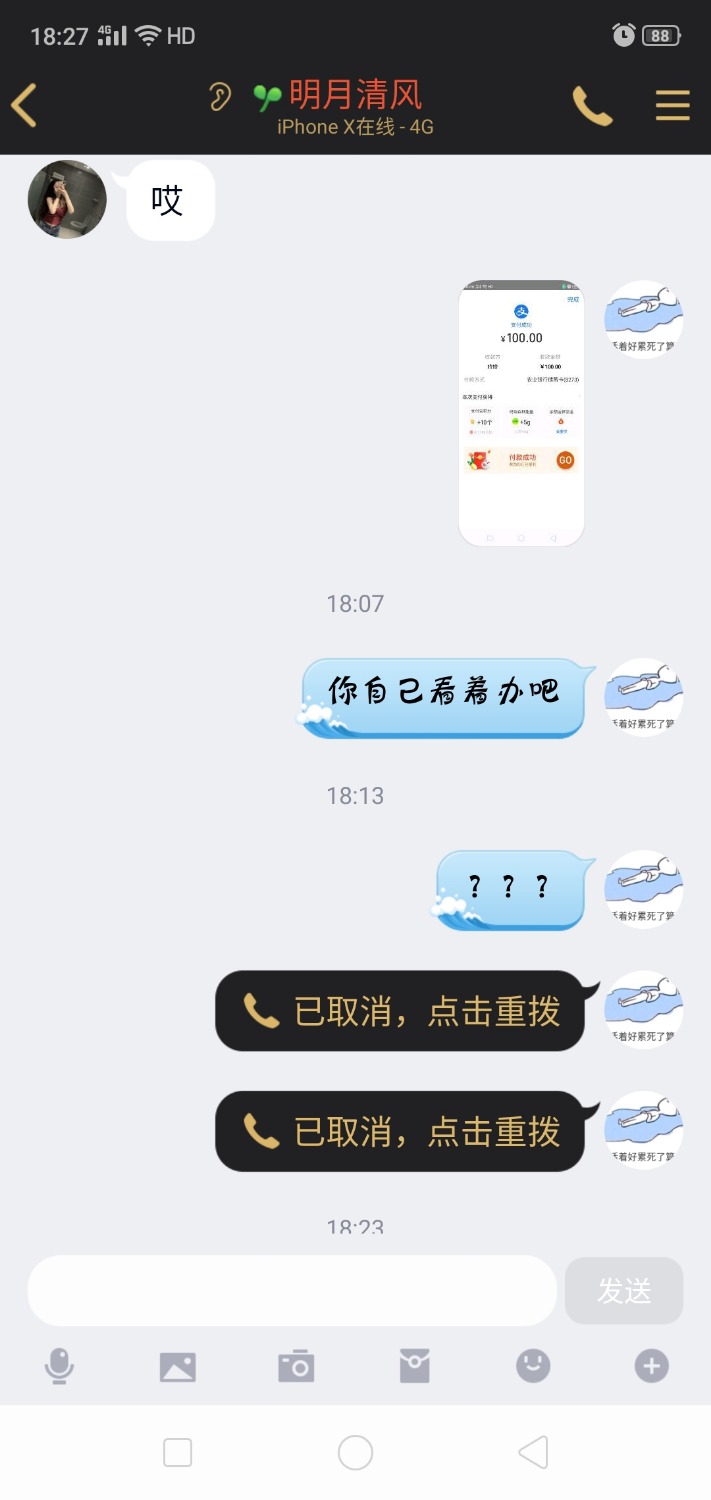Open the photo gallery picker

[x=178, y=1366]
